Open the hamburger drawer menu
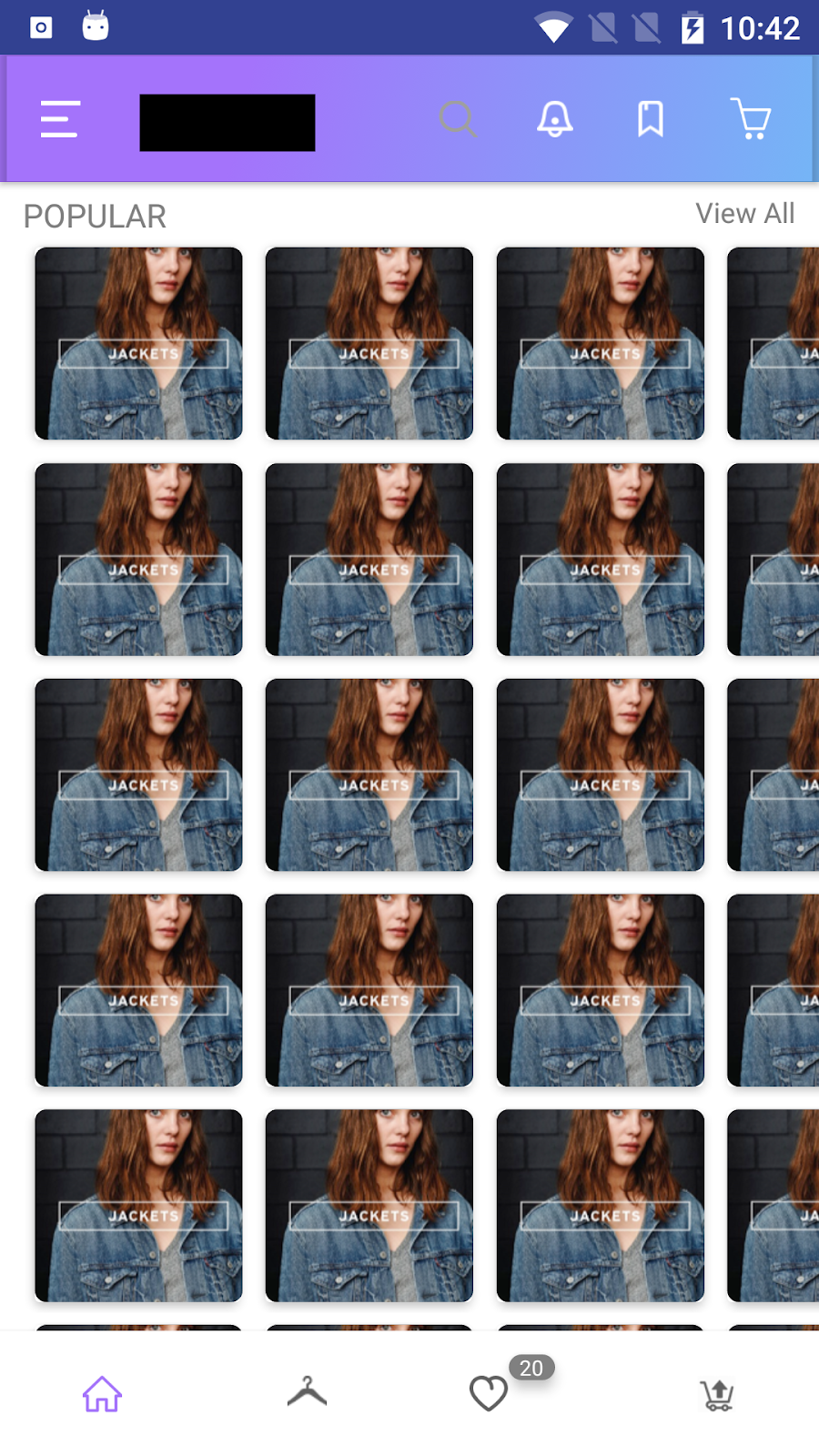Image resolution: width=819 pixels, height=1456 pixels. (60, 119)
